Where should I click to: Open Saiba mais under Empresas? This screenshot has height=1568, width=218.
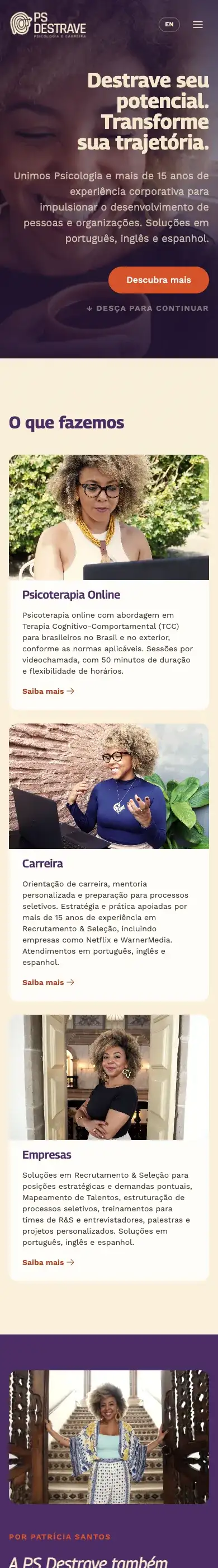(48, 1262)
